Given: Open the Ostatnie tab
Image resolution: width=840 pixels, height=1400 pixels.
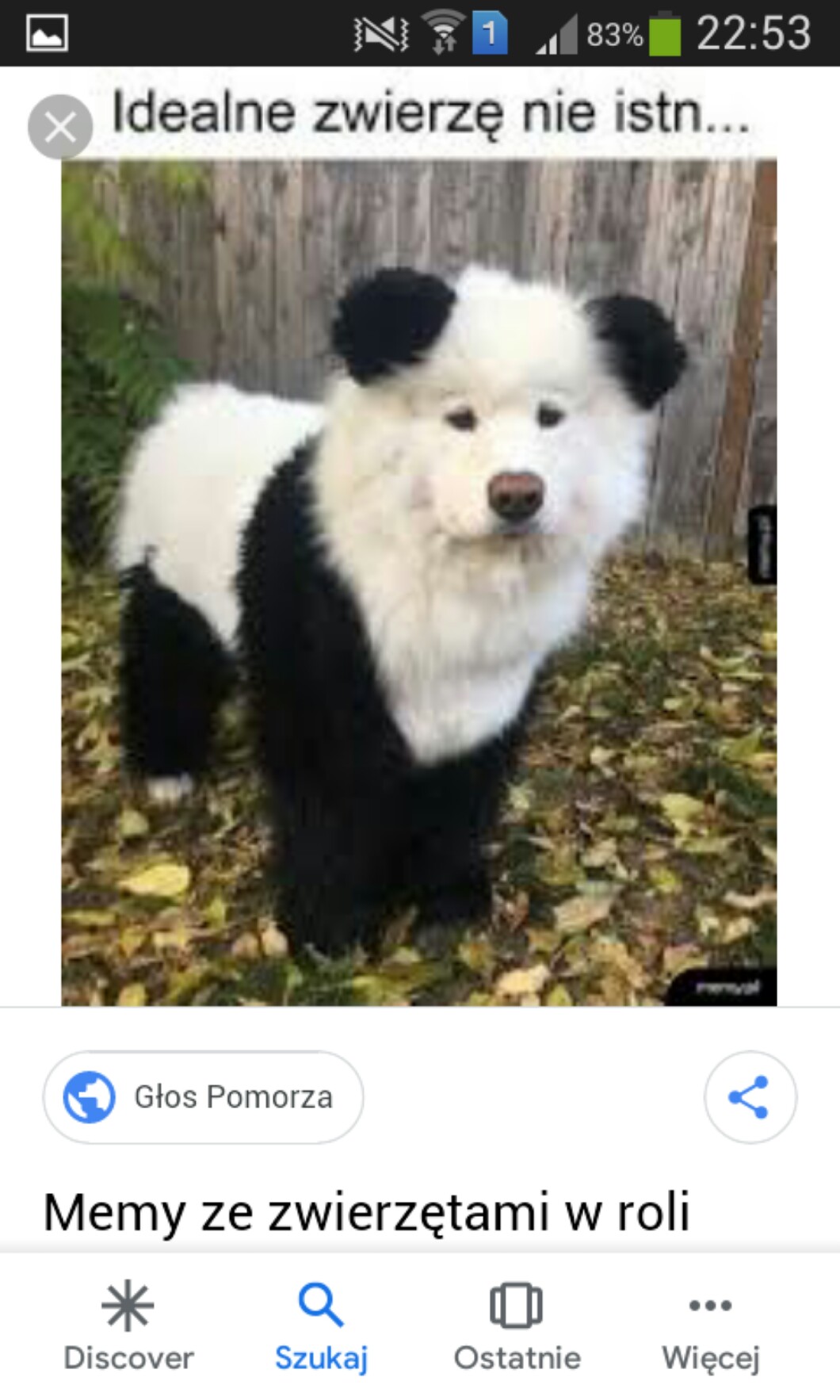Looking at the screenshot, I should pyautogui.click(x=517, y=1327).
